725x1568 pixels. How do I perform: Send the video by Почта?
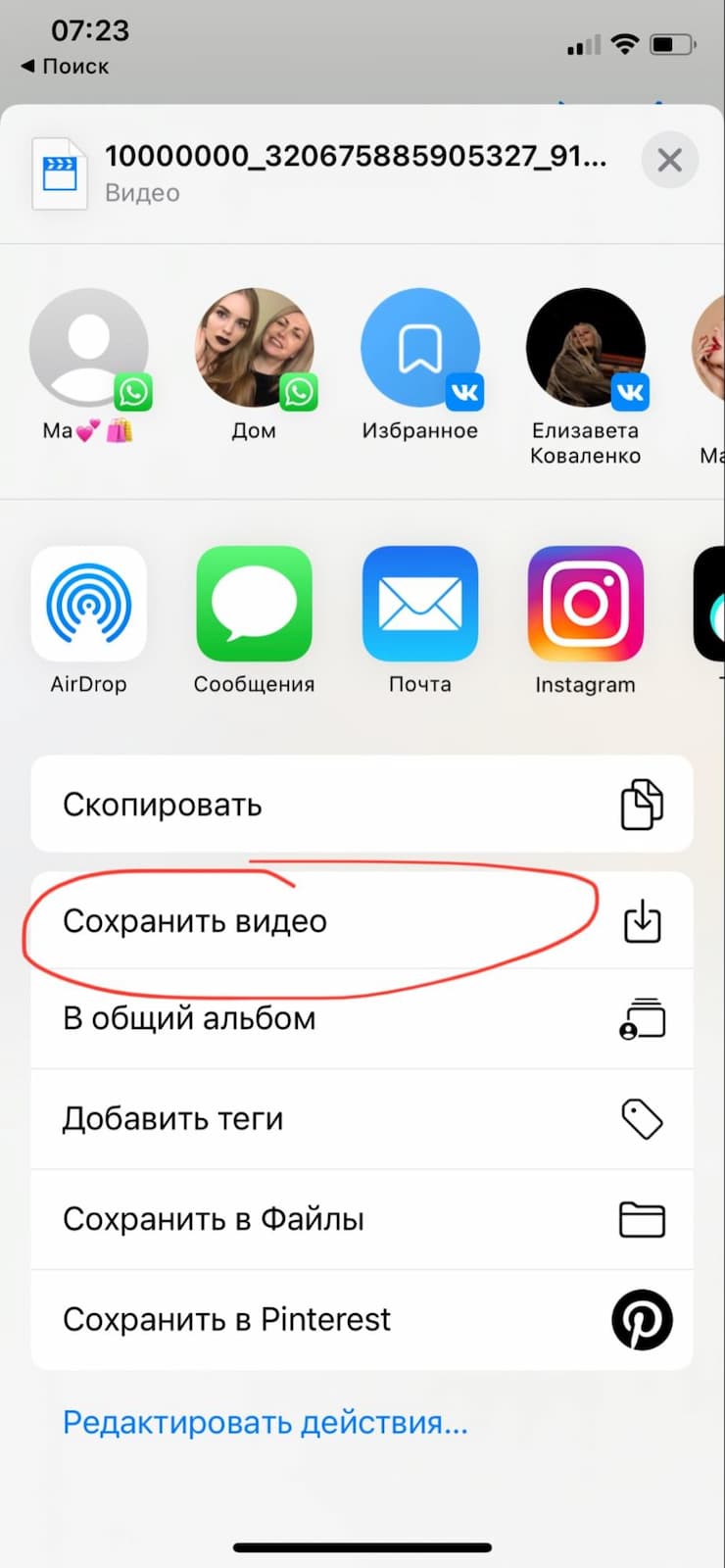pos(420,604)
